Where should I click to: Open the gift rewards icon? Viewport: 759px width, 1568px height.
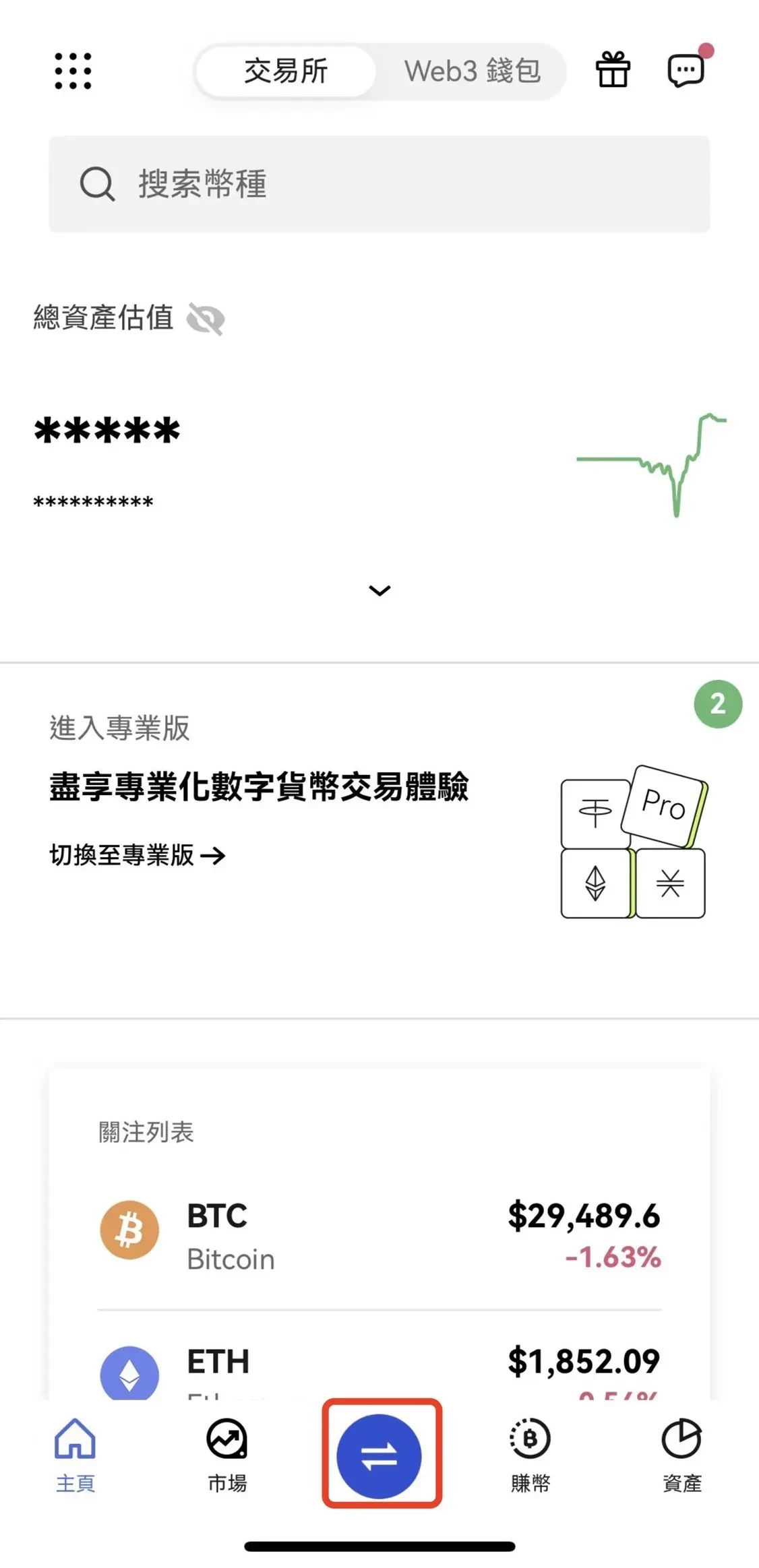[614, 71]
